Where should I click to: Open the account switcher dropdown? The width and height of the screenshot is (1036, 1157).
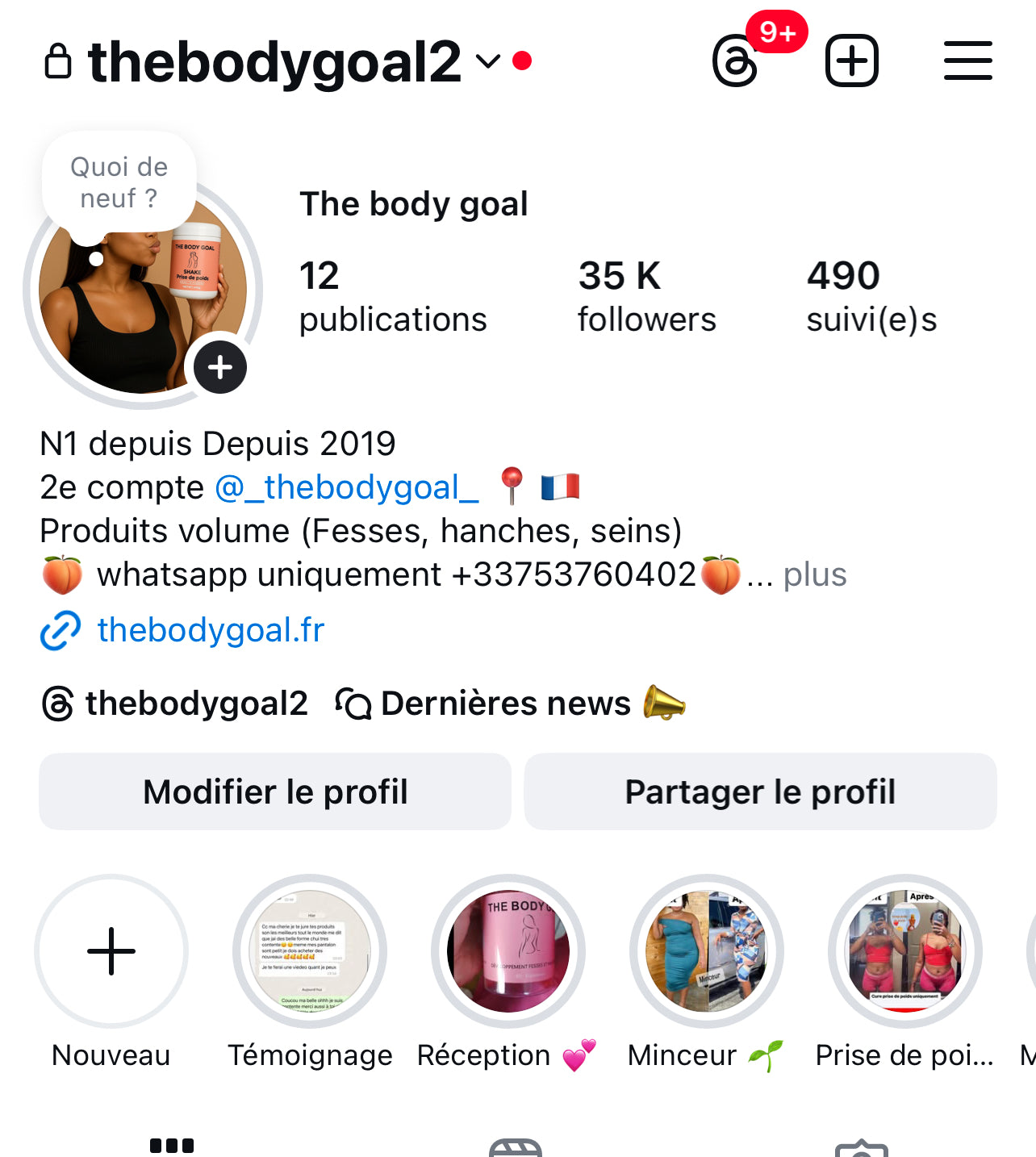(x=488, y=61)
